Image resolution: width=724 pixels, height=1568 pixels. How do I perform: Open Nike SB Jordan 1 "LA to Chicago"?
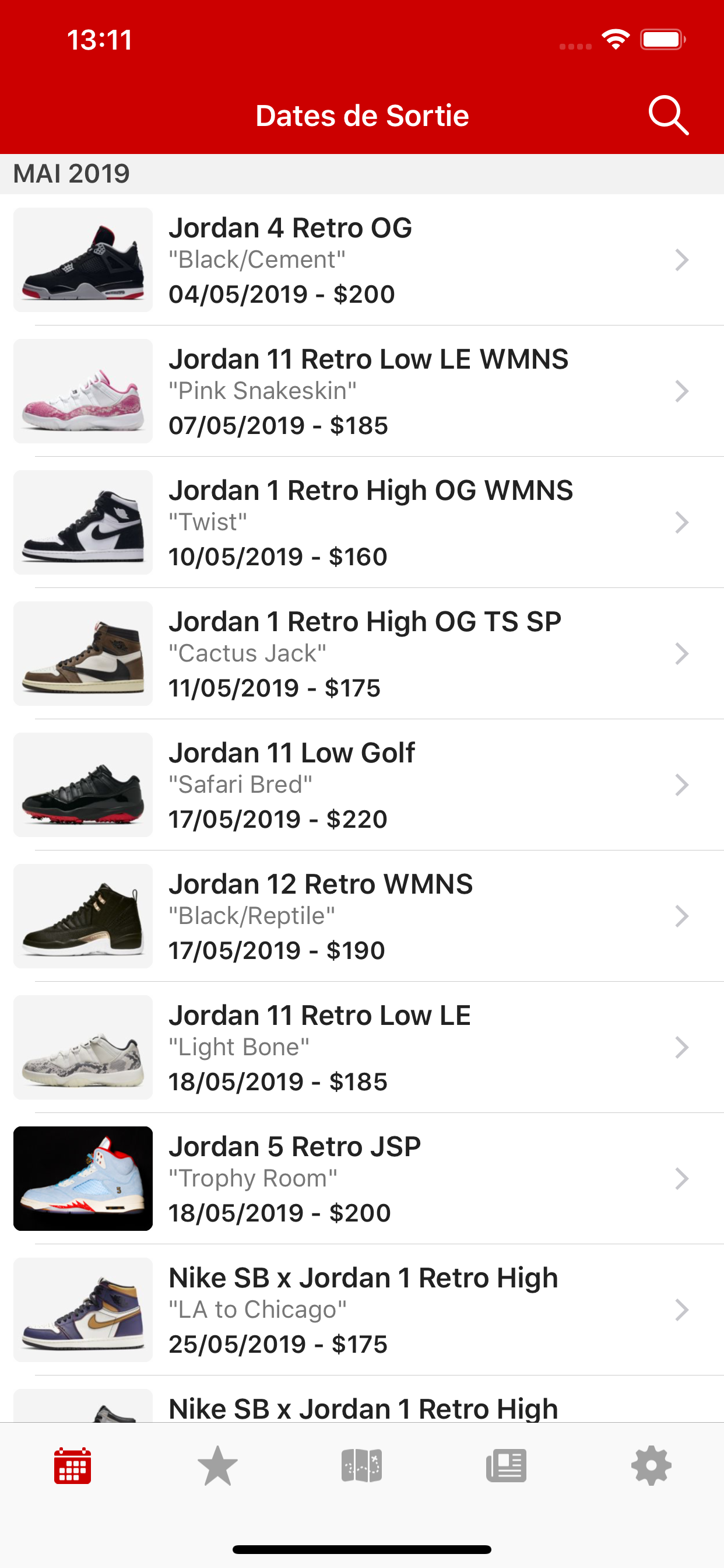[x=362, y=1310]
